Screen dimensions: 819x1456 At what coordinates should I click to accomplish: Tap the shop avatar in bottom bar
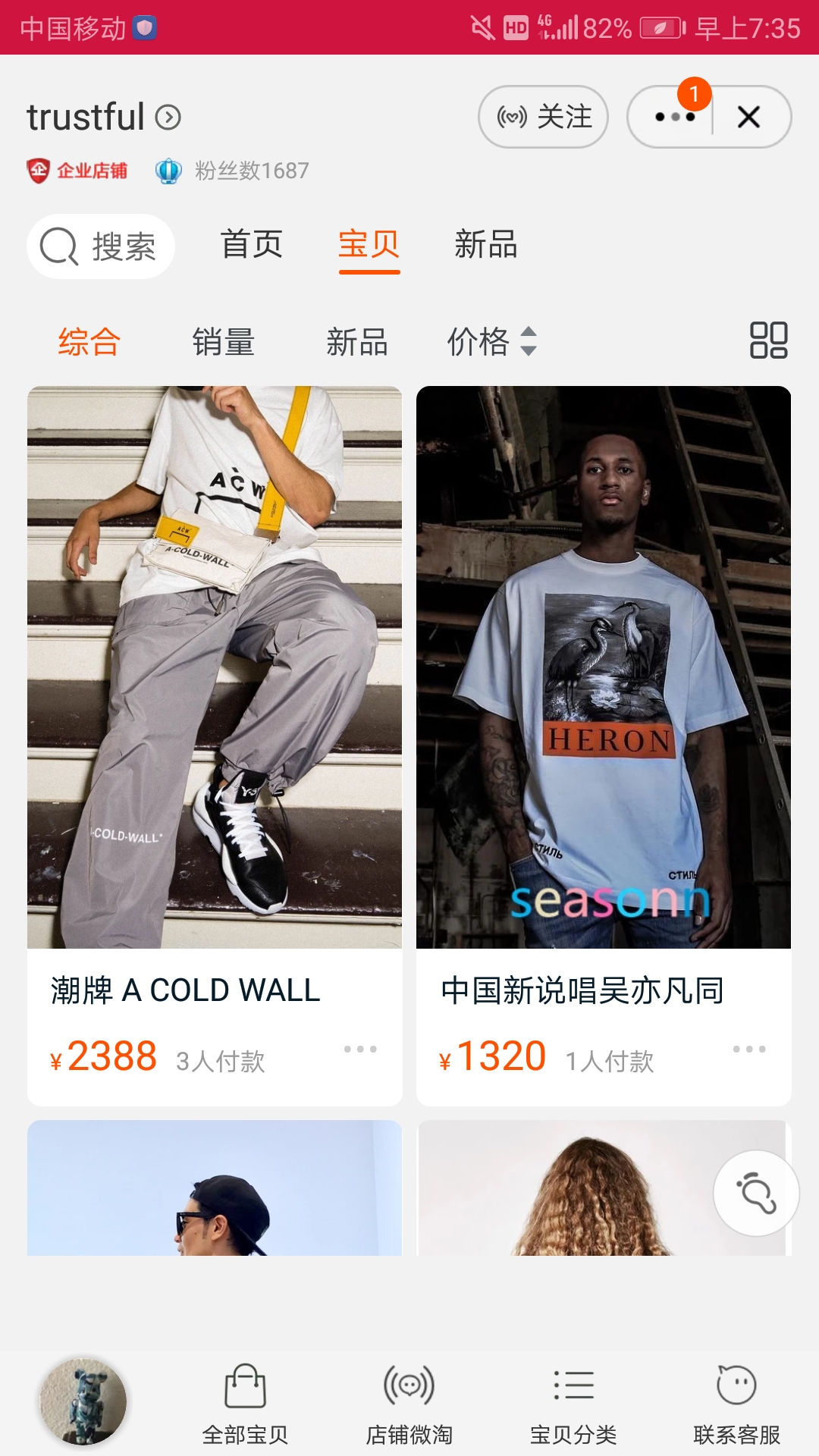tap(83, 1401)
